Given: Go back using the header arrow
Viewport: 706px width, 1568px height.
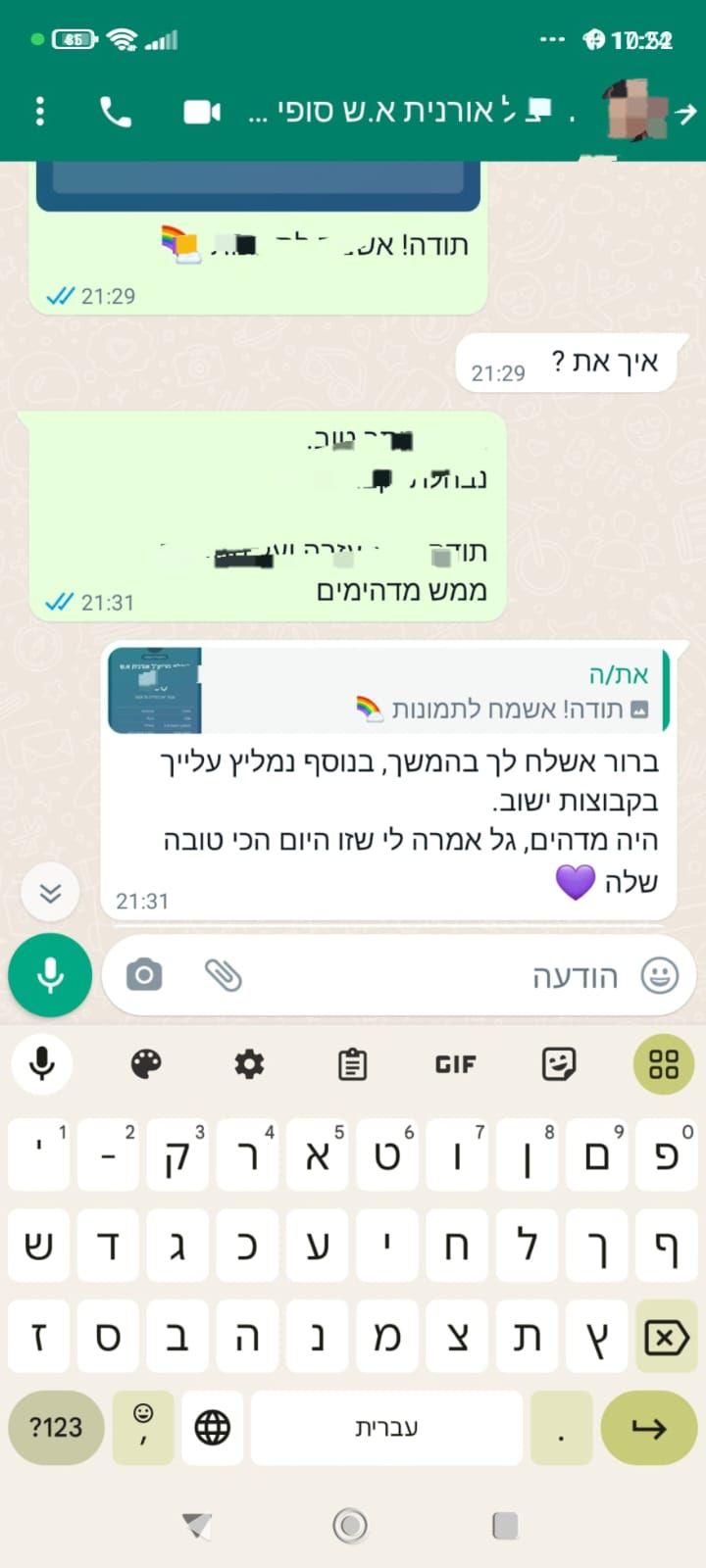Looking at the screenshot, I should (x=685, y=113).
